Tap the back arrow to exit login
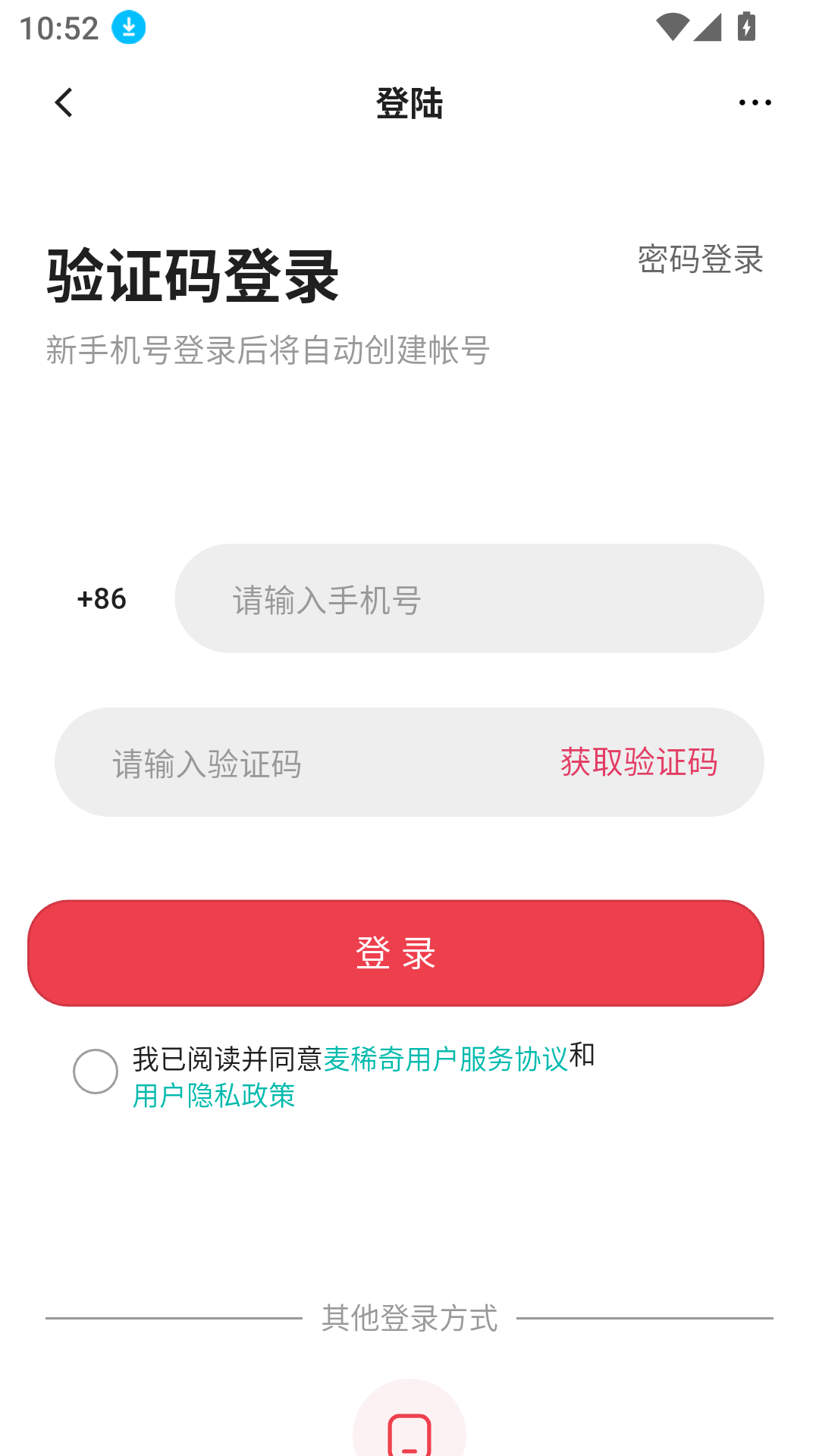 [x=64, y=102]
